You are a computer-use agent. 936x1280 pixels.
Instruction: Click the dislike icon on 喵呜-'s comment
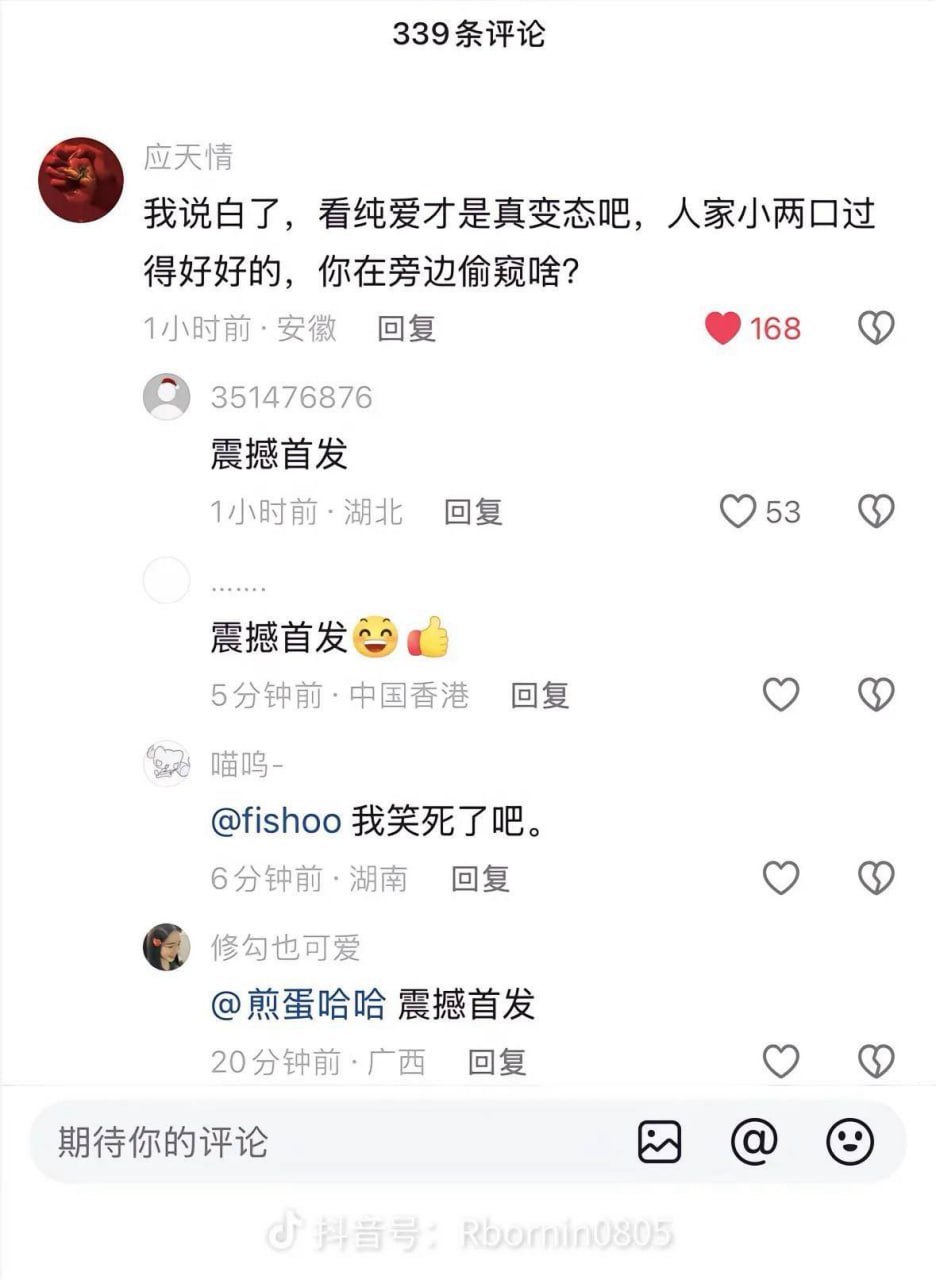tap(876, 877)
